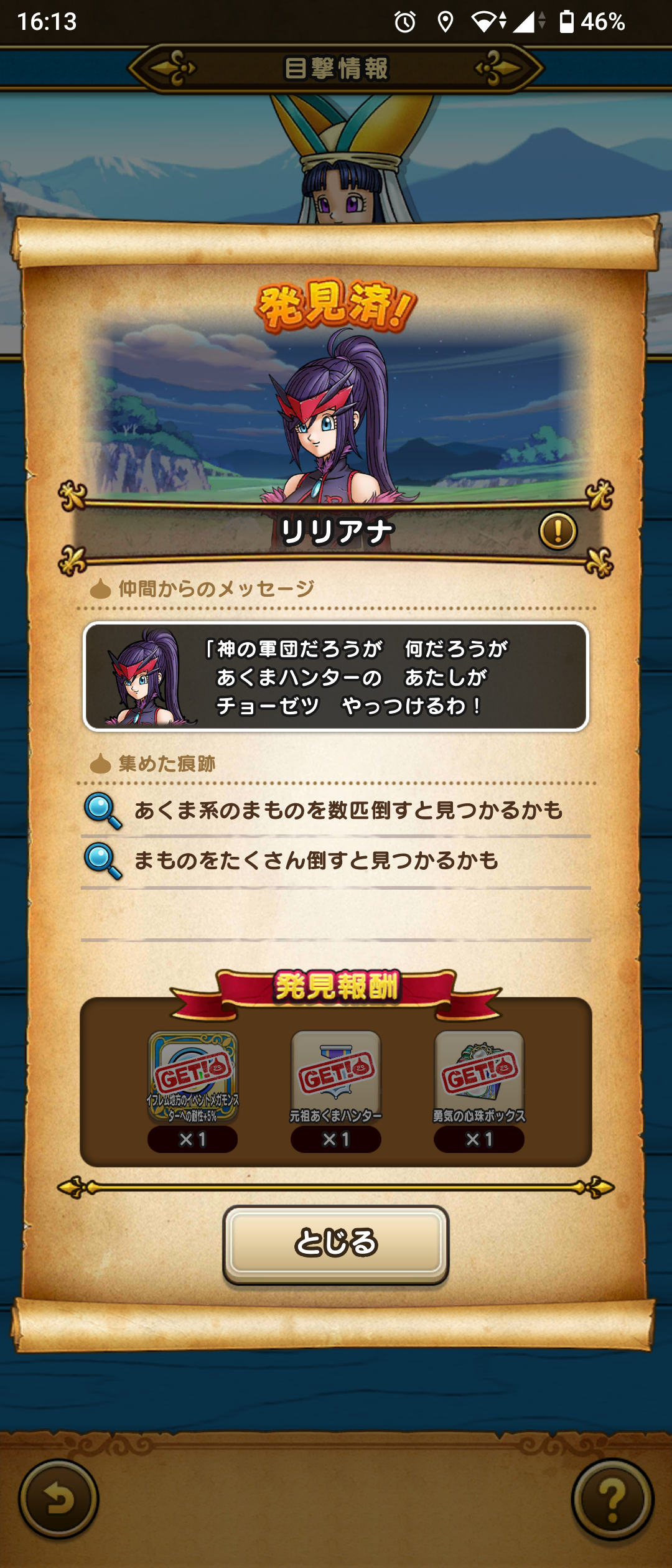View the イフレム地方 resistance +5% reward
Screen dimensions: 672x1568
(193, 1078)
